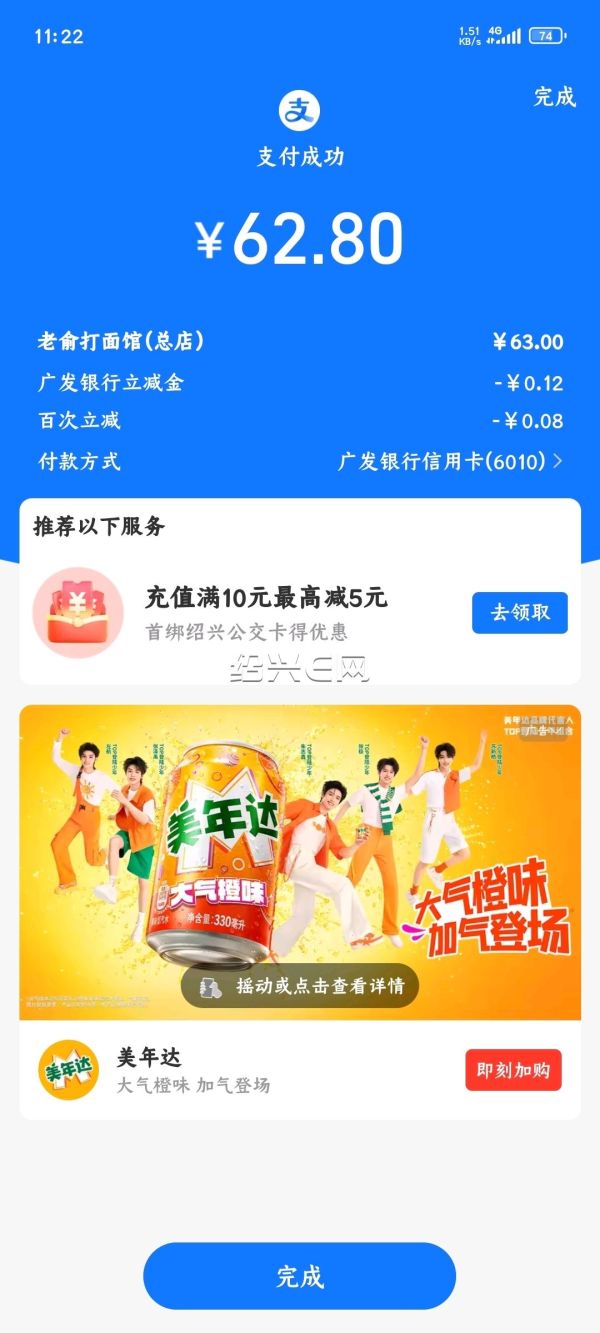Tap 去领取 to claim recharge discount
This screenshot has height=1333, width=600.
(x=519, y=613)
